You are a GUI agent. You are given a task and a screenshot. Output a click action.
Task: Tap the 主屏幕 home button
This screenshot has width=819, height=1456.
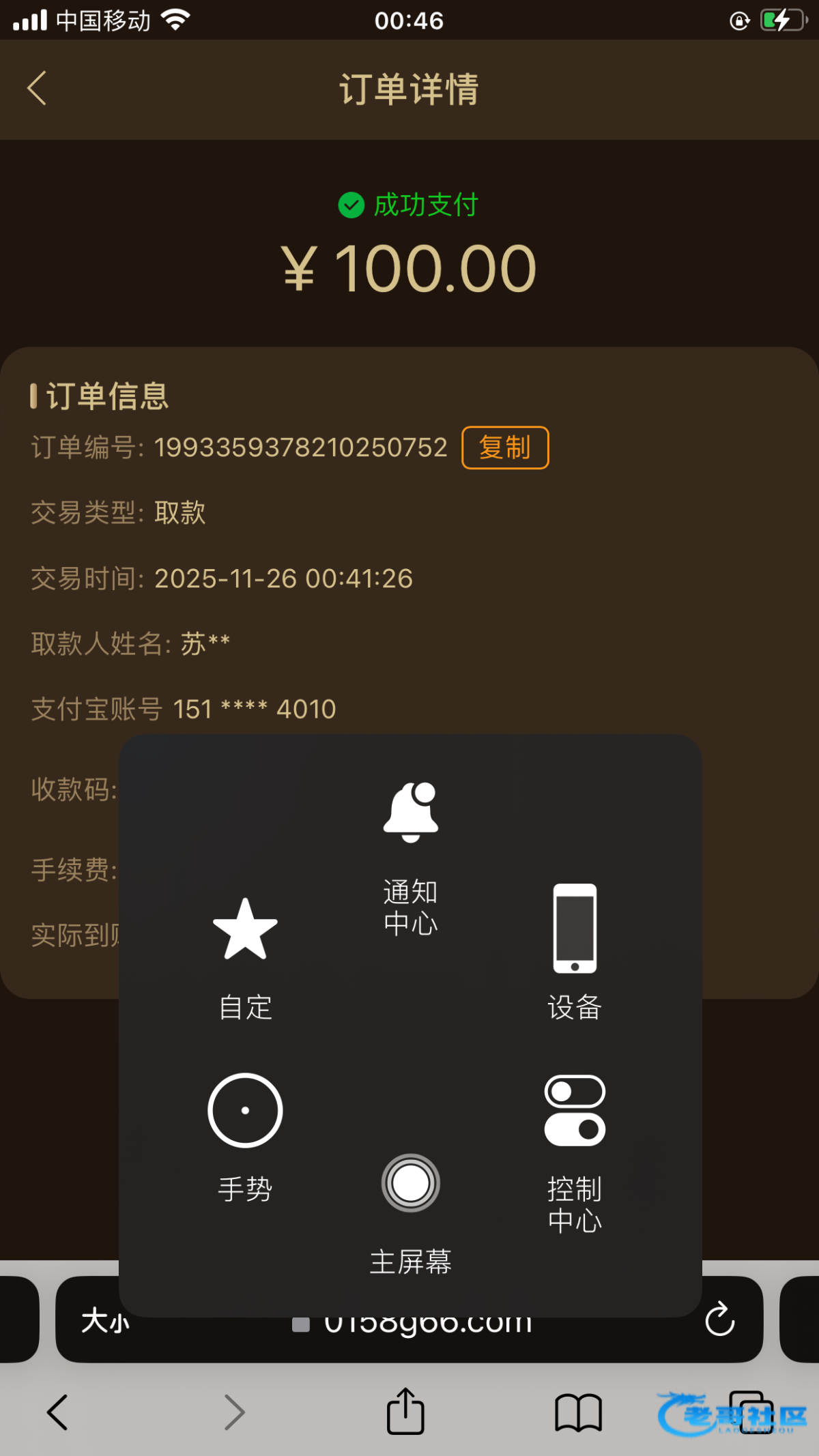[x=410, y=1214]
